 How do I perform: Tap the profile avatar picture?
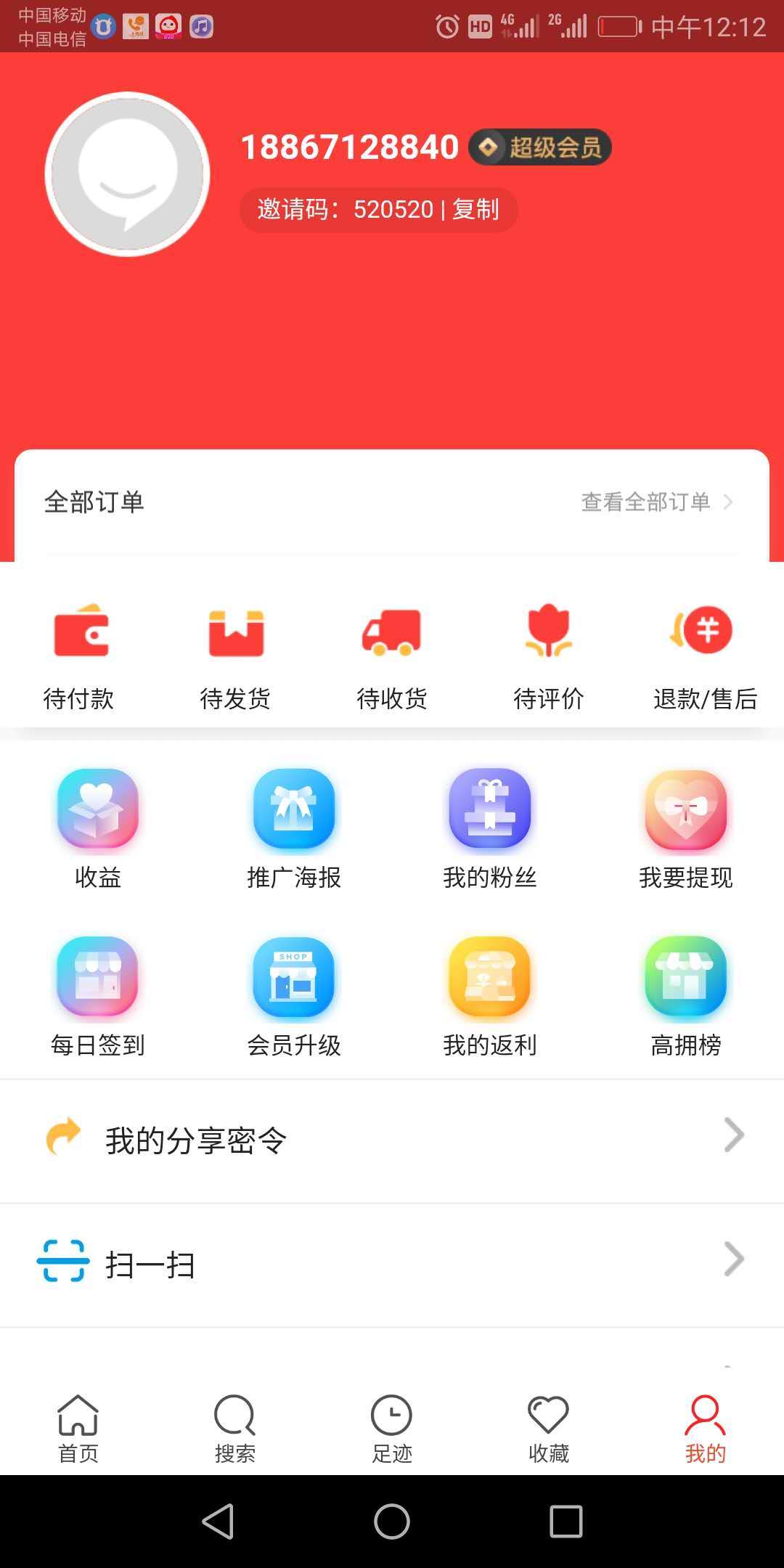[128, 174]
